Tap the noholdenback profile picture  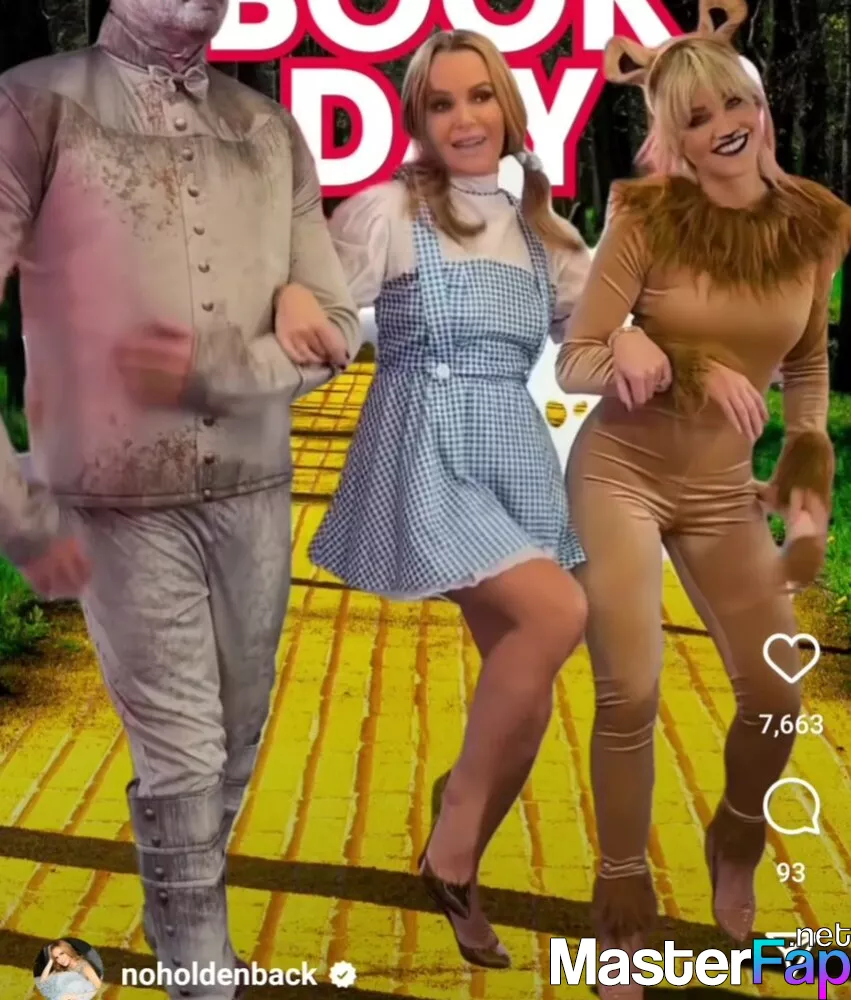68,971
